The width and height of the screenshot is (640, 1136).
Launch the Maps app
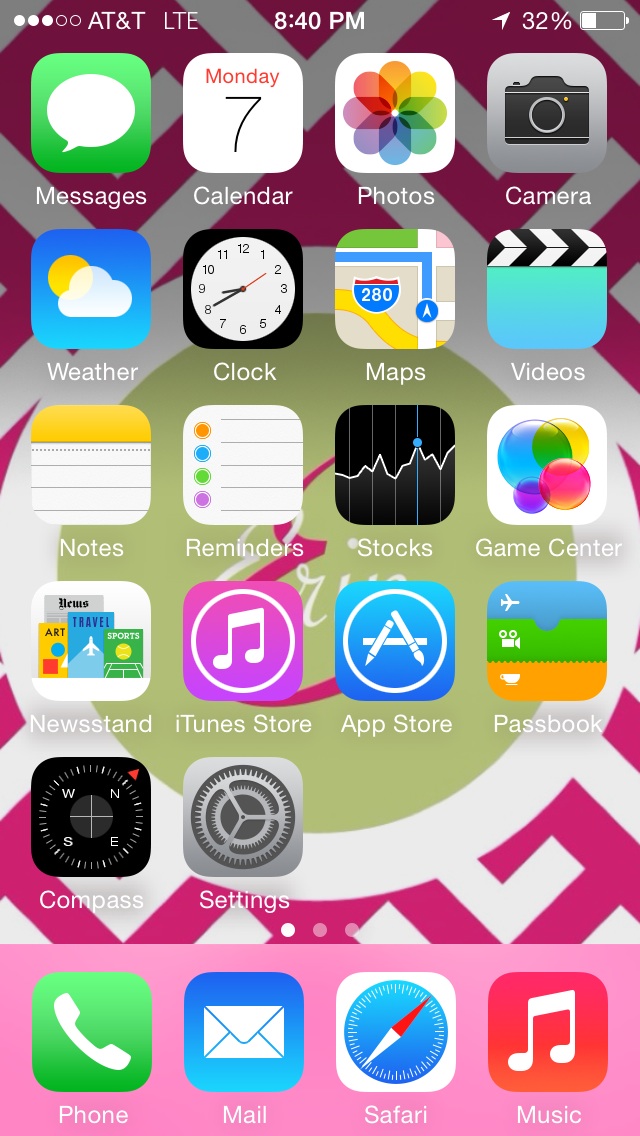[x=395, y=289]
